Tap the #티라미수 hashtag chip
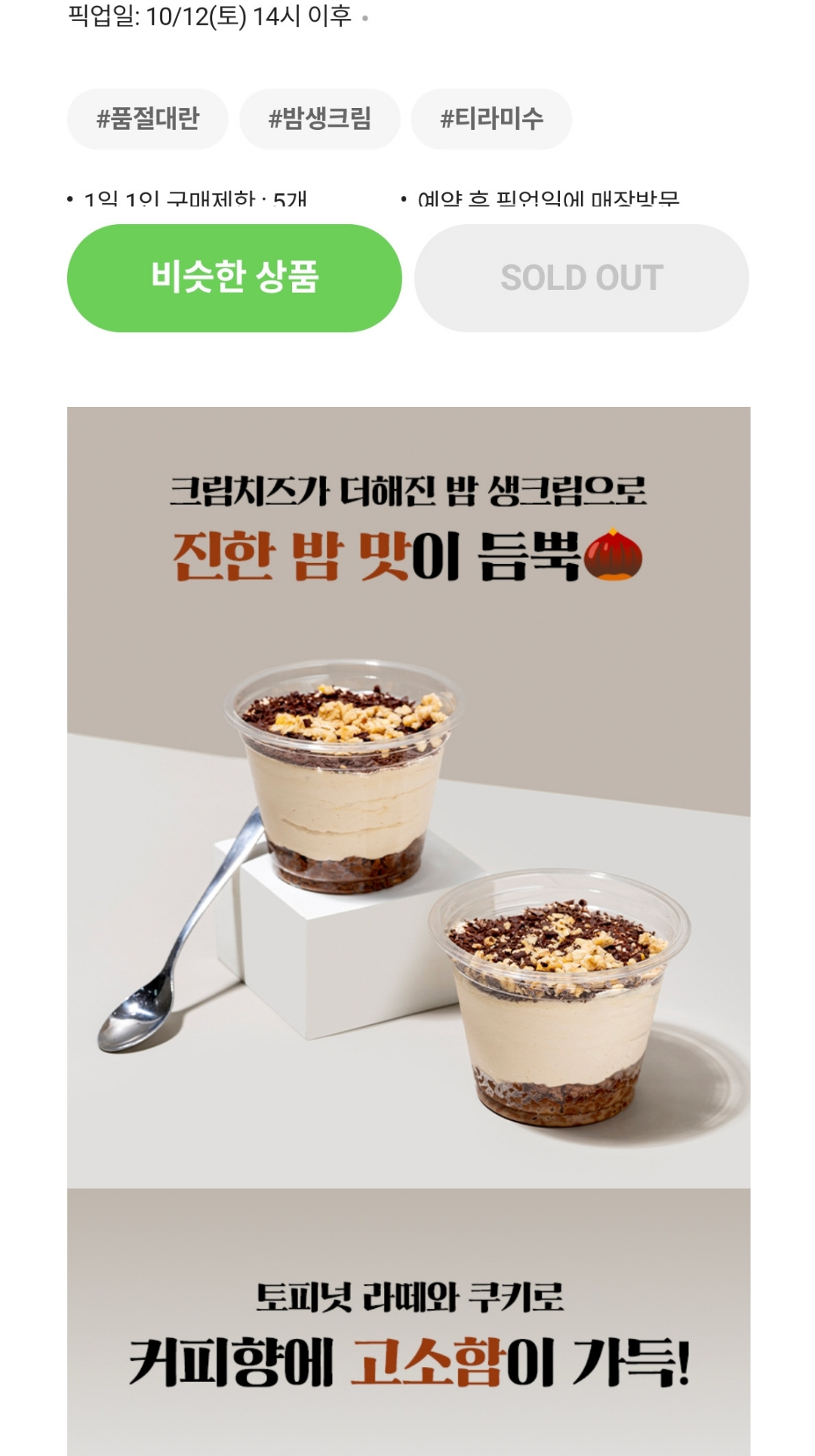Viewport: 815px width, 1456px height. point(491,119)
